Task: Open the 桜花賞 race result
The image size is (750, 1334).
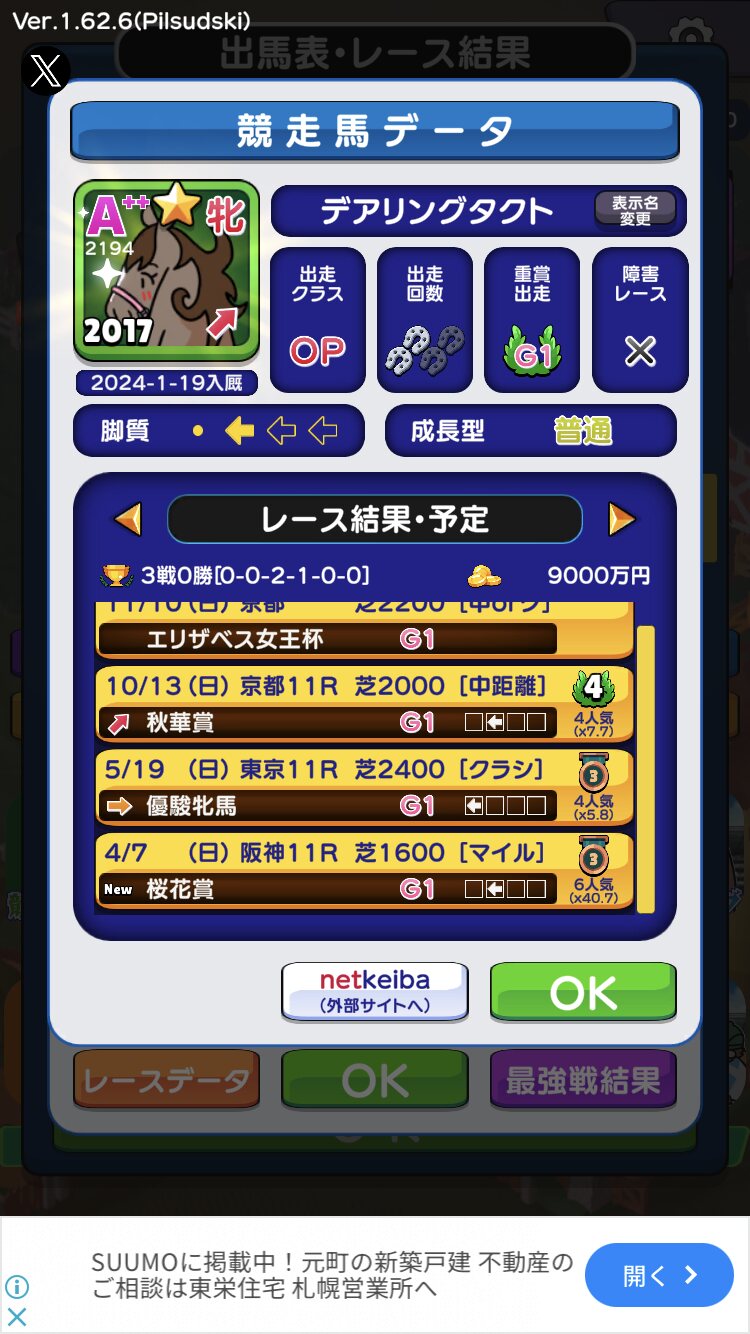Action: [x=365, y=872]
